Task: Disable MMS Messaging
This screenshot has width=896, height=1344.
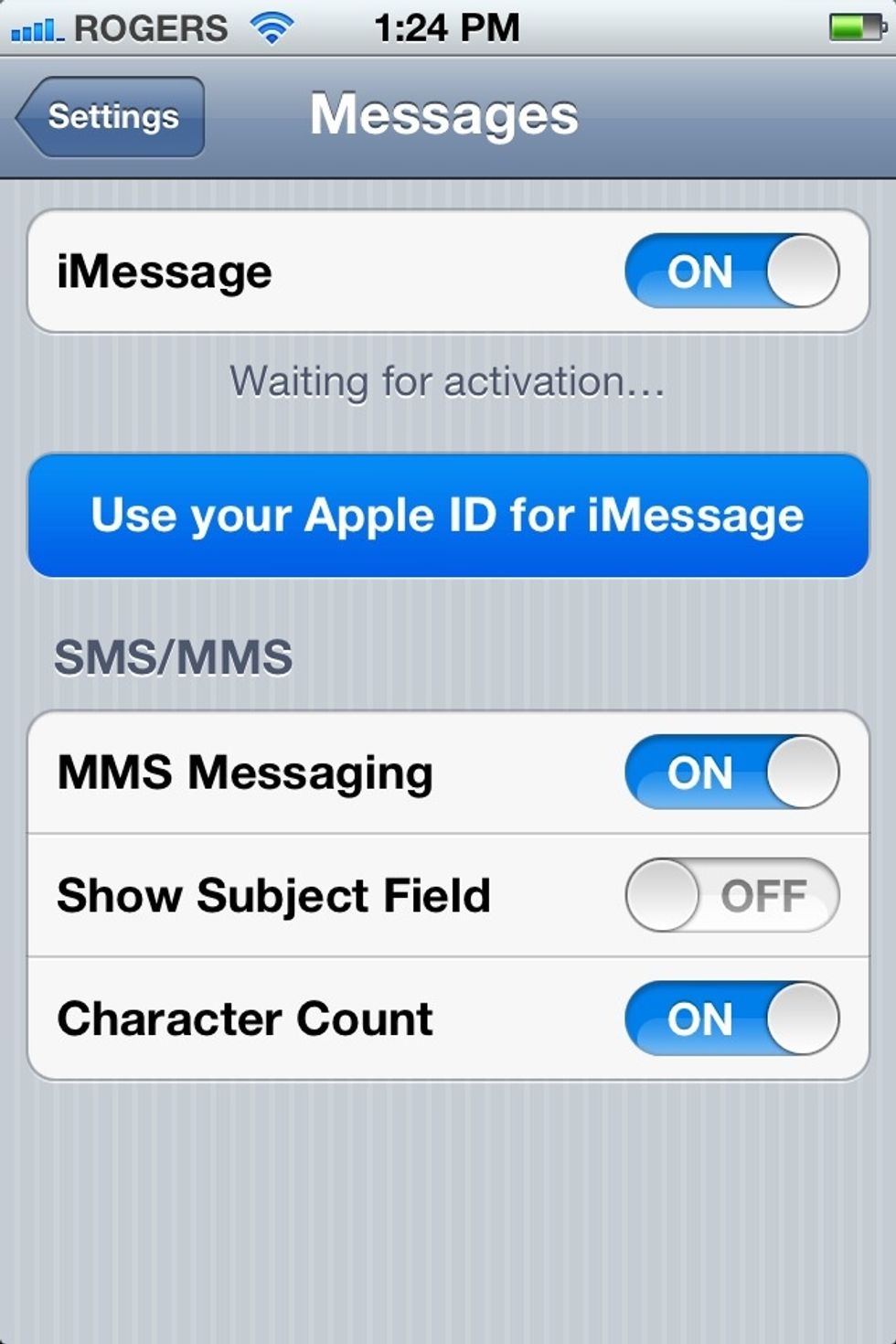Action: tap(731, 773)
